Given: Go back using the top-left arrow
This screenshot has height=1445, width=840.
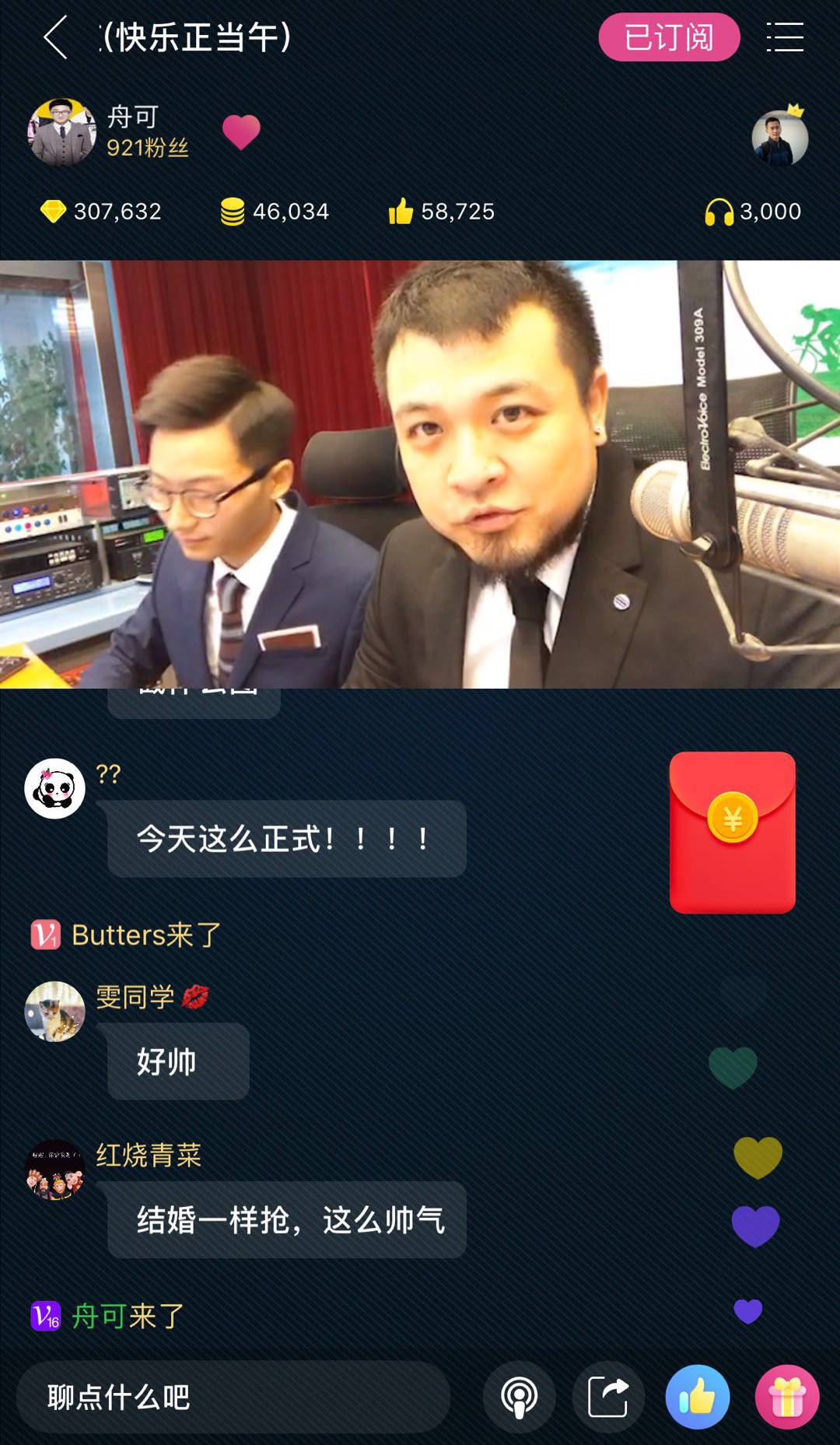Looking at the screenshot, I should 55,37.
